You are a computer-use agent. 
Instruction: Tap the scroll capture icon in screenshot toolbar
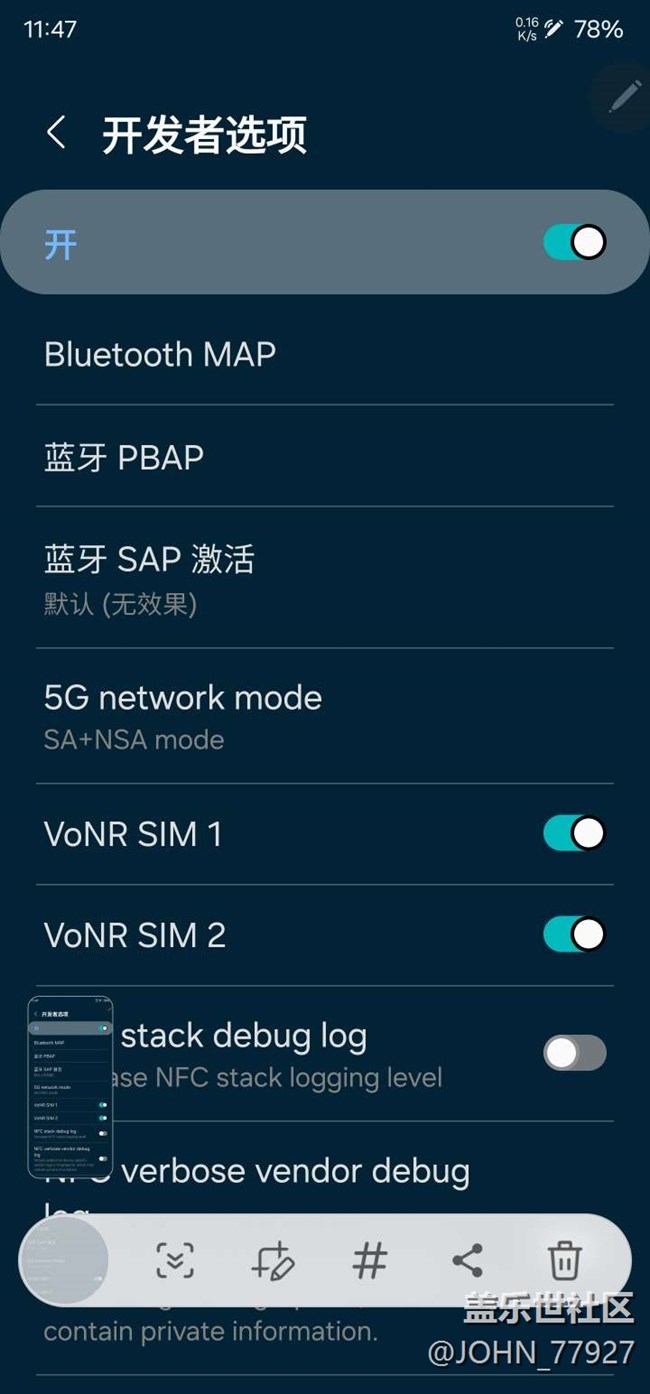(175, 1261)
